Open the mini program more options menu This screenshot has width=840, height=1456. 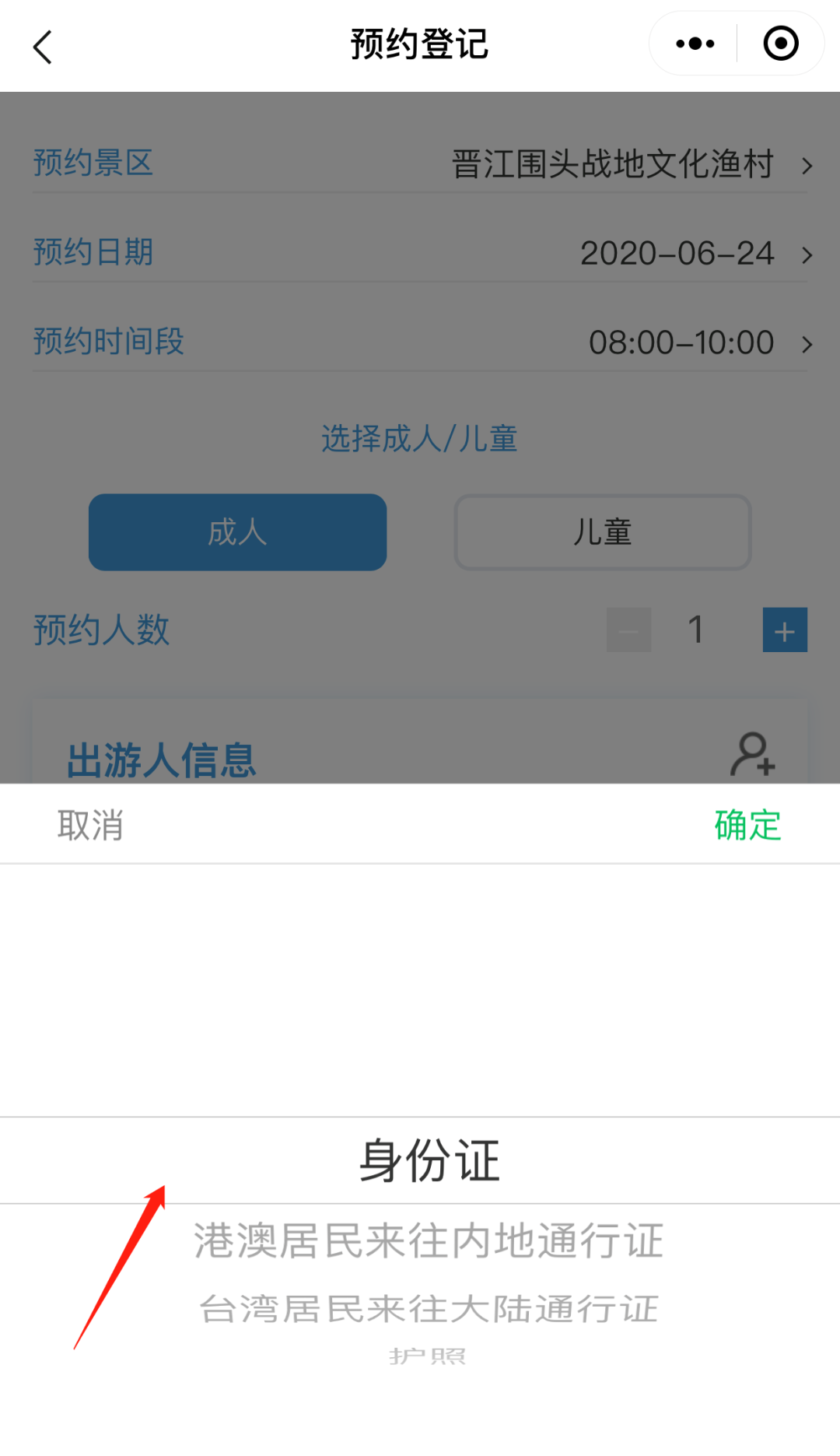pyautogui.click(x=695, y=44)
